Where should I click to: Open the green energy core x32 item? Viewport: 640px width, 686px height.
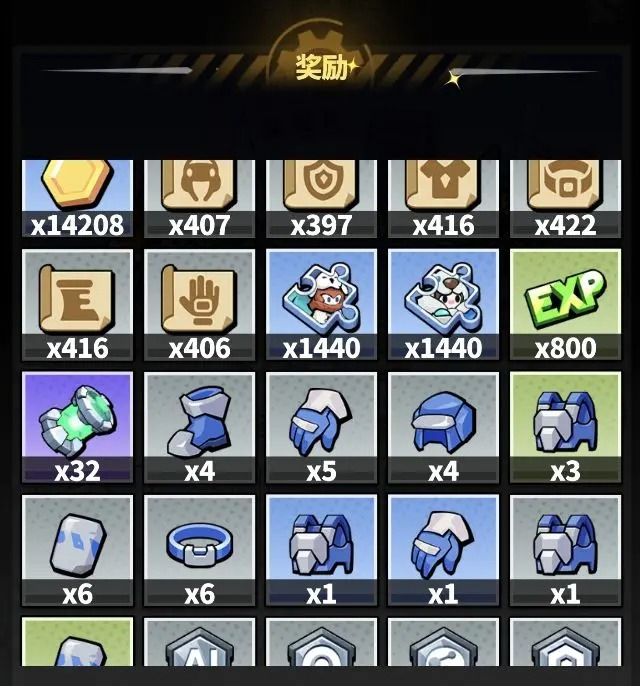tap(77, 428)
